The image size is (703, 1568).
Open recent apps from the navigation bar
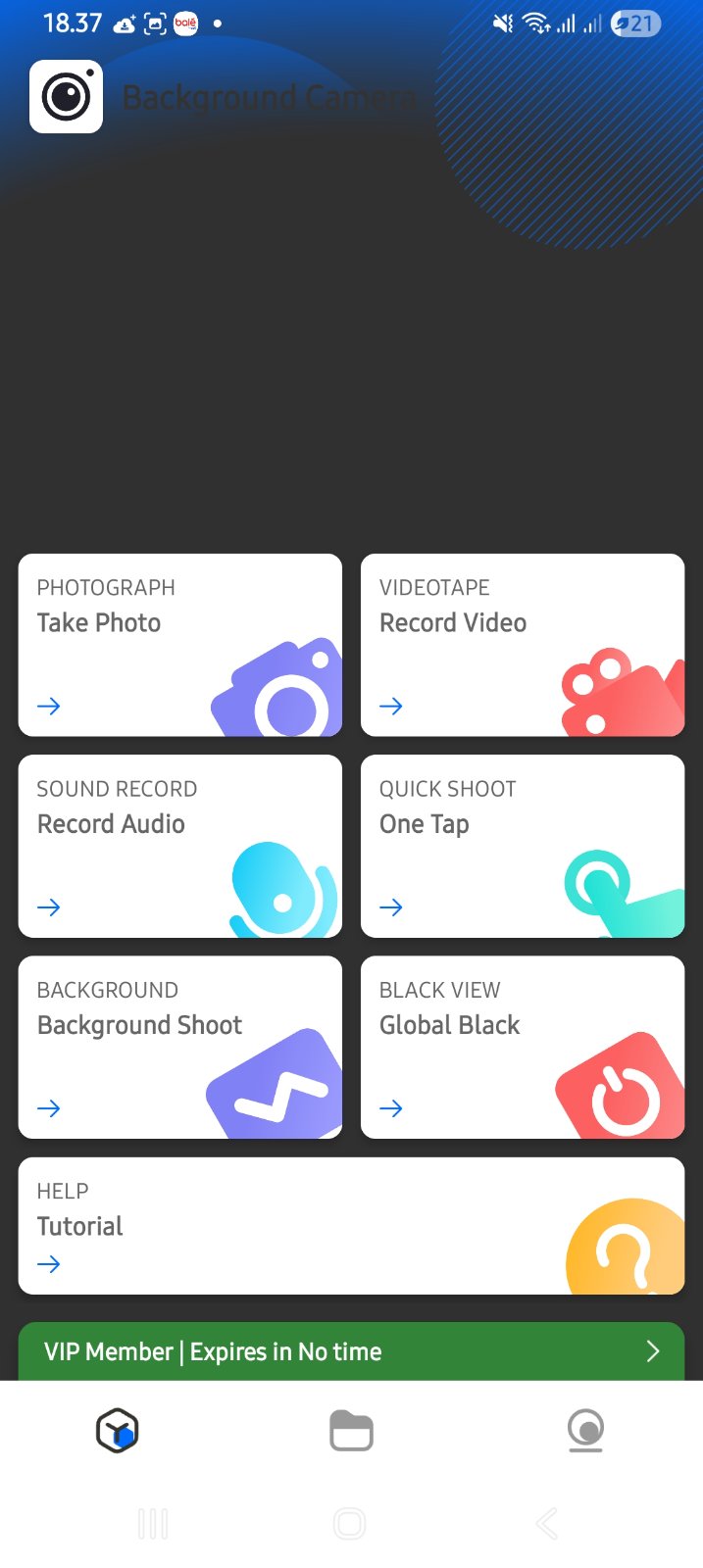(153, 1524)
